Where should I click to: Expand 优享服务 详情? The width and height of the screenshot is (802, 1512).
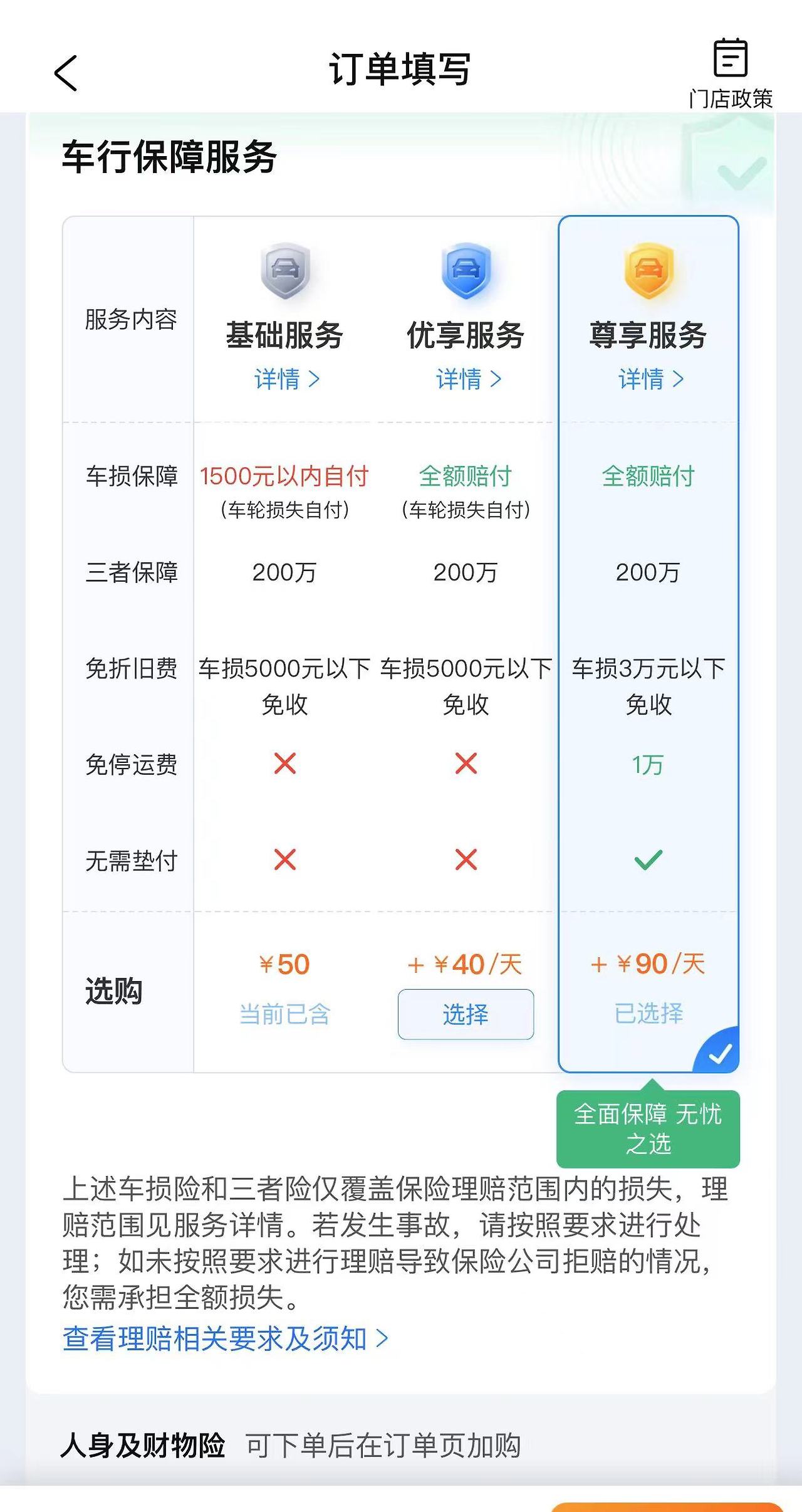467,380
